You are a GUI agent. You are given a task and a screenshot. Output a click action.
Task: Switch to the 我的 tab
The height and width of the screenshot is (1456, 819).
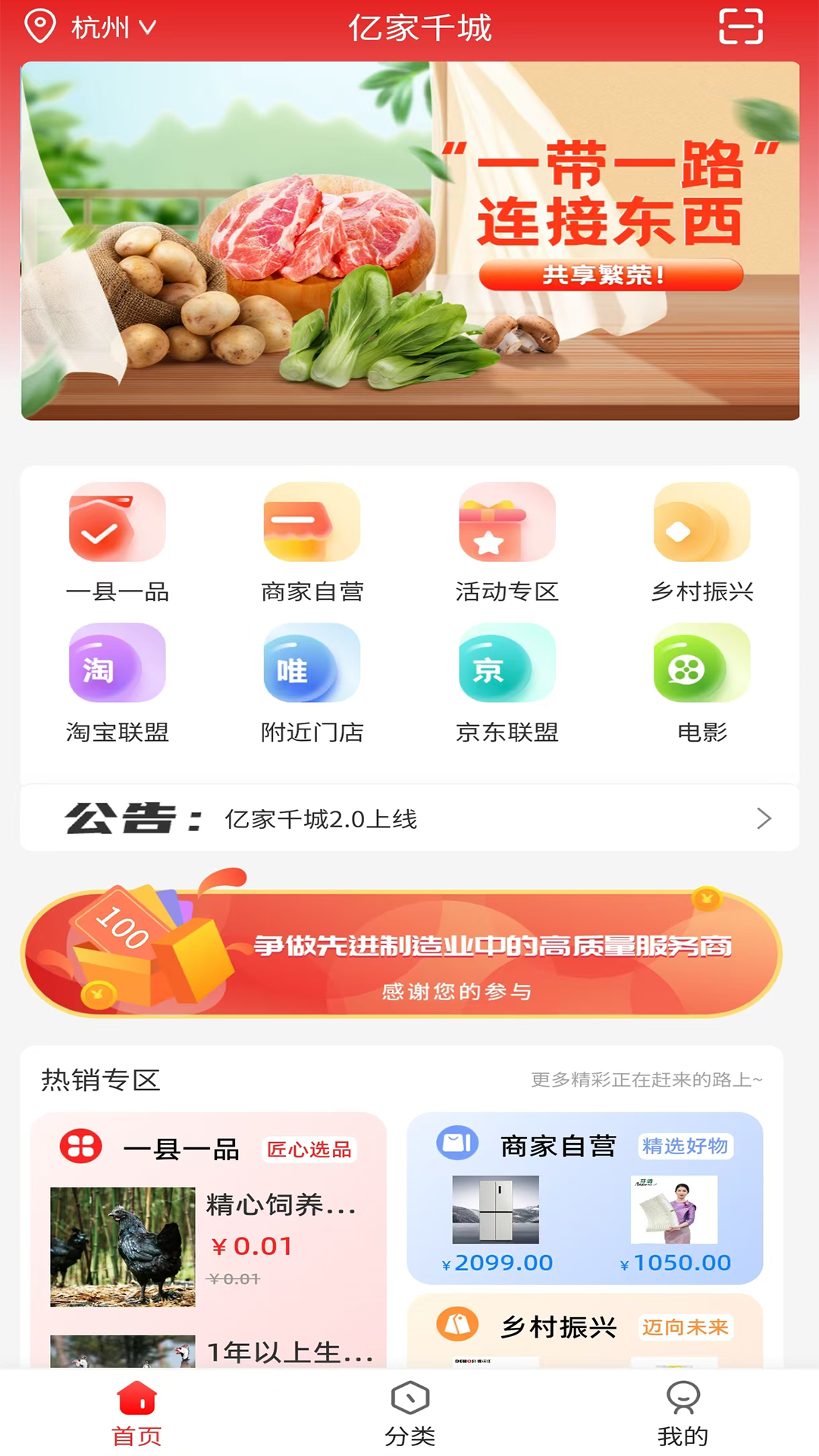682,1414
